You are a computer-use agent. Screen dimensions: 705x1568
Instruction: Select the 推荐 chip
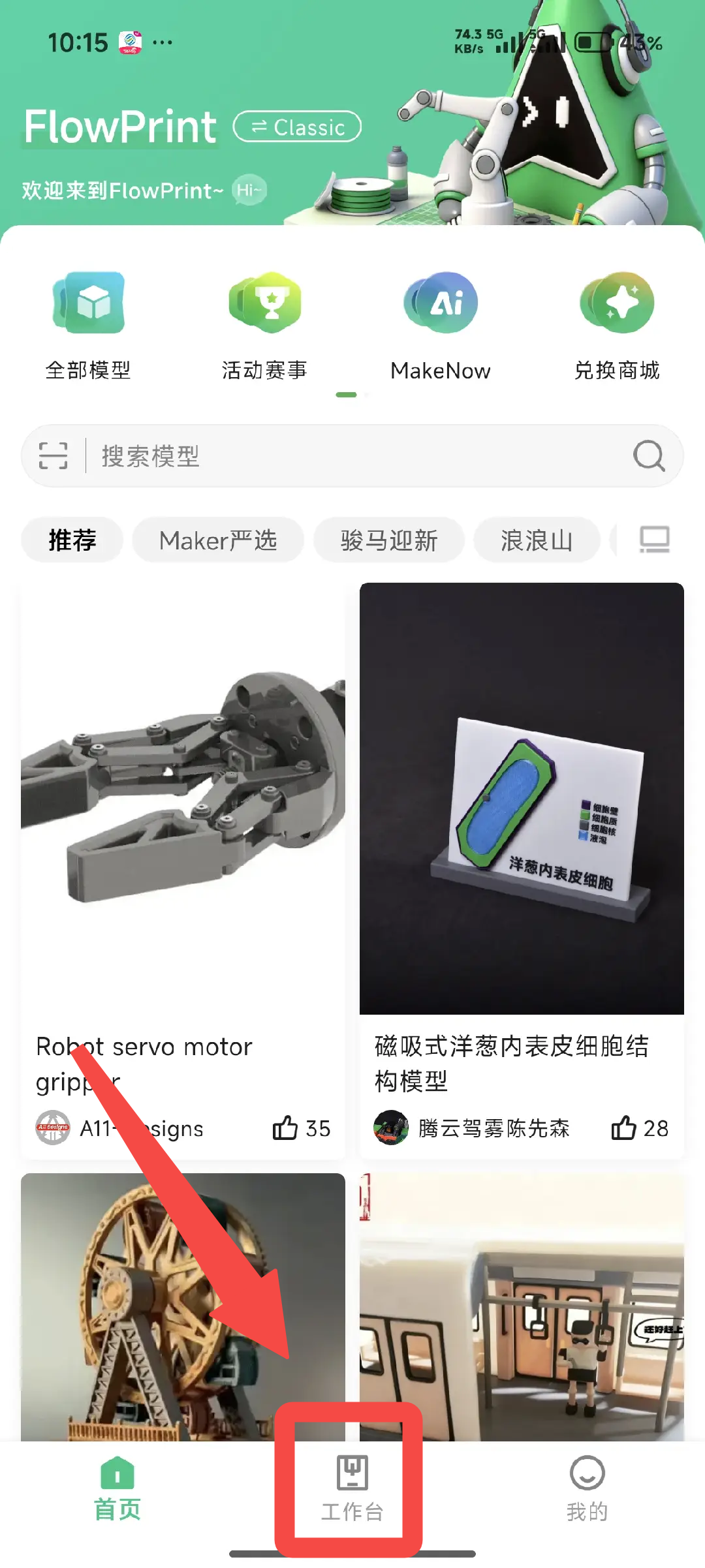pos(72,540)
